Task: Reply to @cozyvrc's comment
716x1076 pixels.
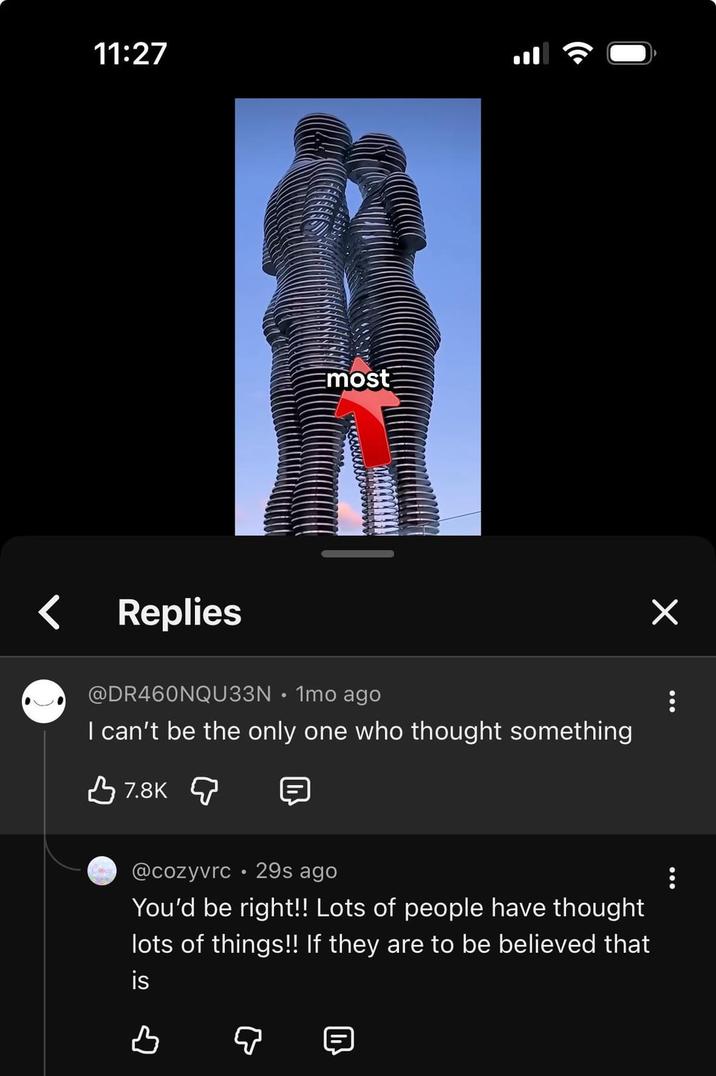Action: click(x=339, y=1041)
